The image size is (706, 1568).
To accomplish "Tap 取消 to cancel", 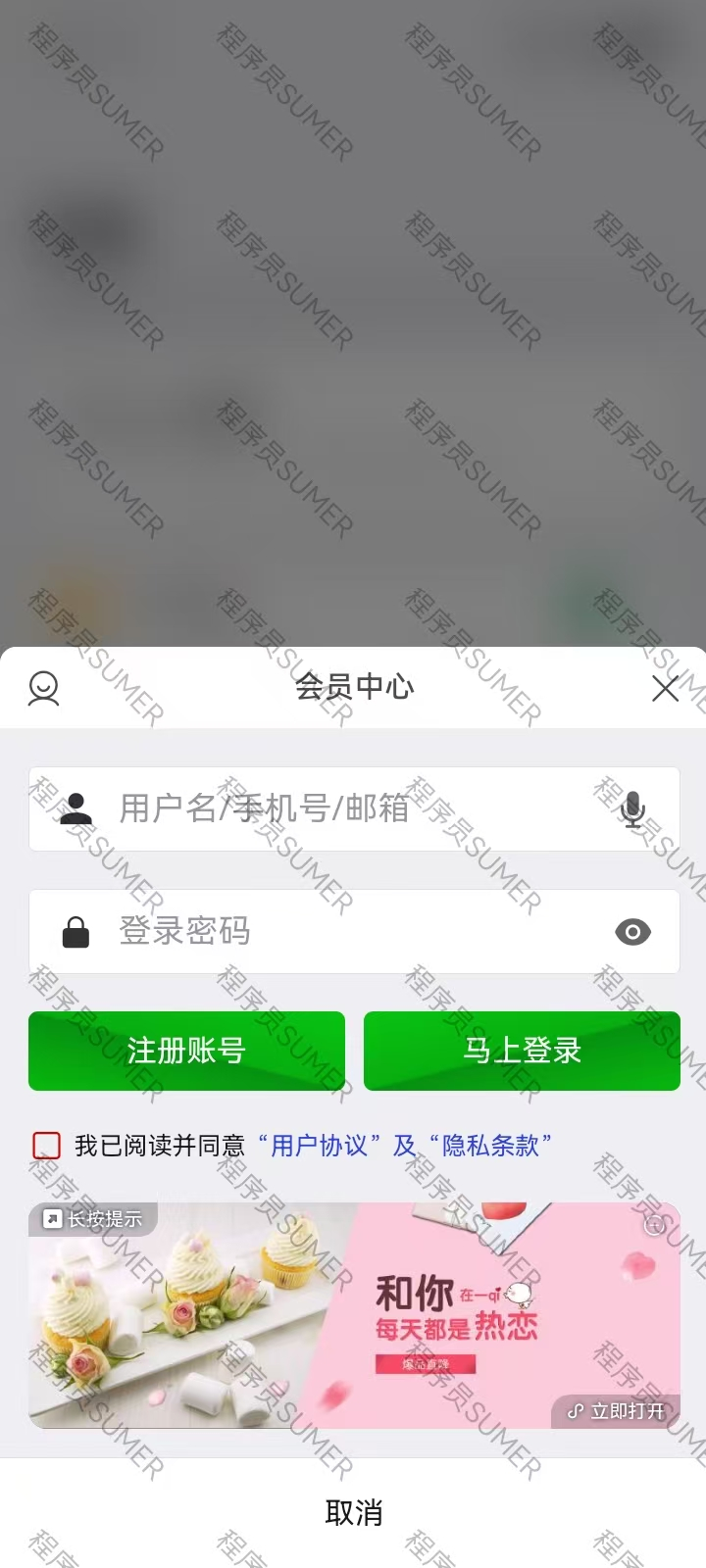I will point(353,1512).
